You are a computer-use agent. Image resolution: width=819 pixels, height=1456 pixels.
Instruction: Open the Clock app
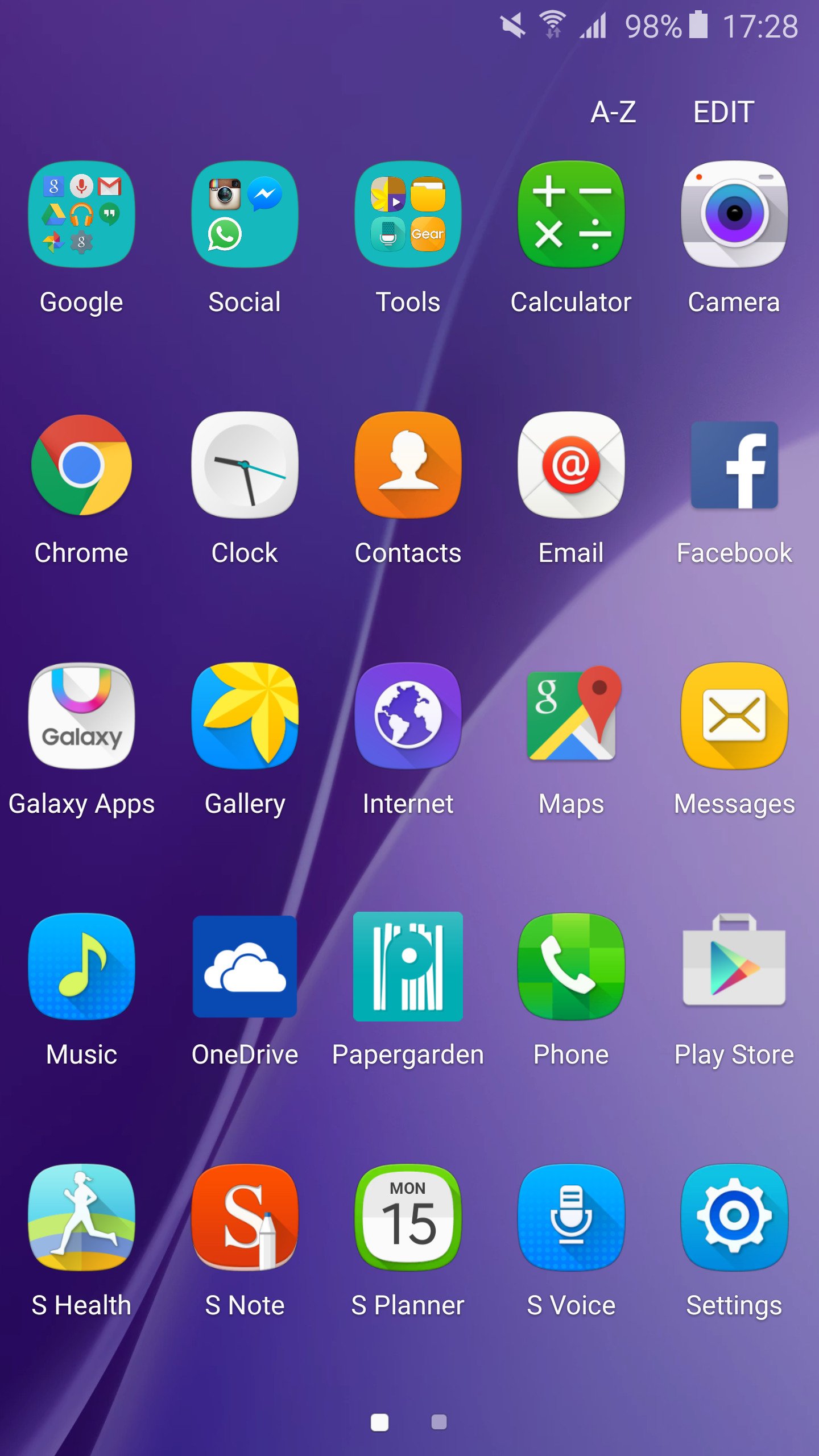(x=245, y=465)
